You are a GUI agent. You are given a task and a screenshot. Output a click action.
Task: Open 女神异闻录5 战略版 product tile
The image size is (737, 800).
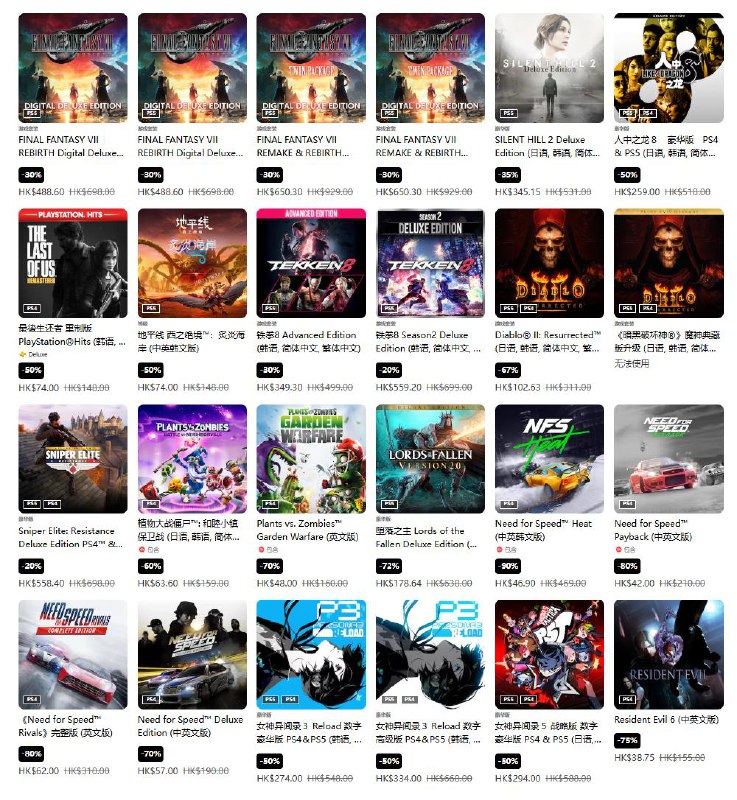(549, 654)
